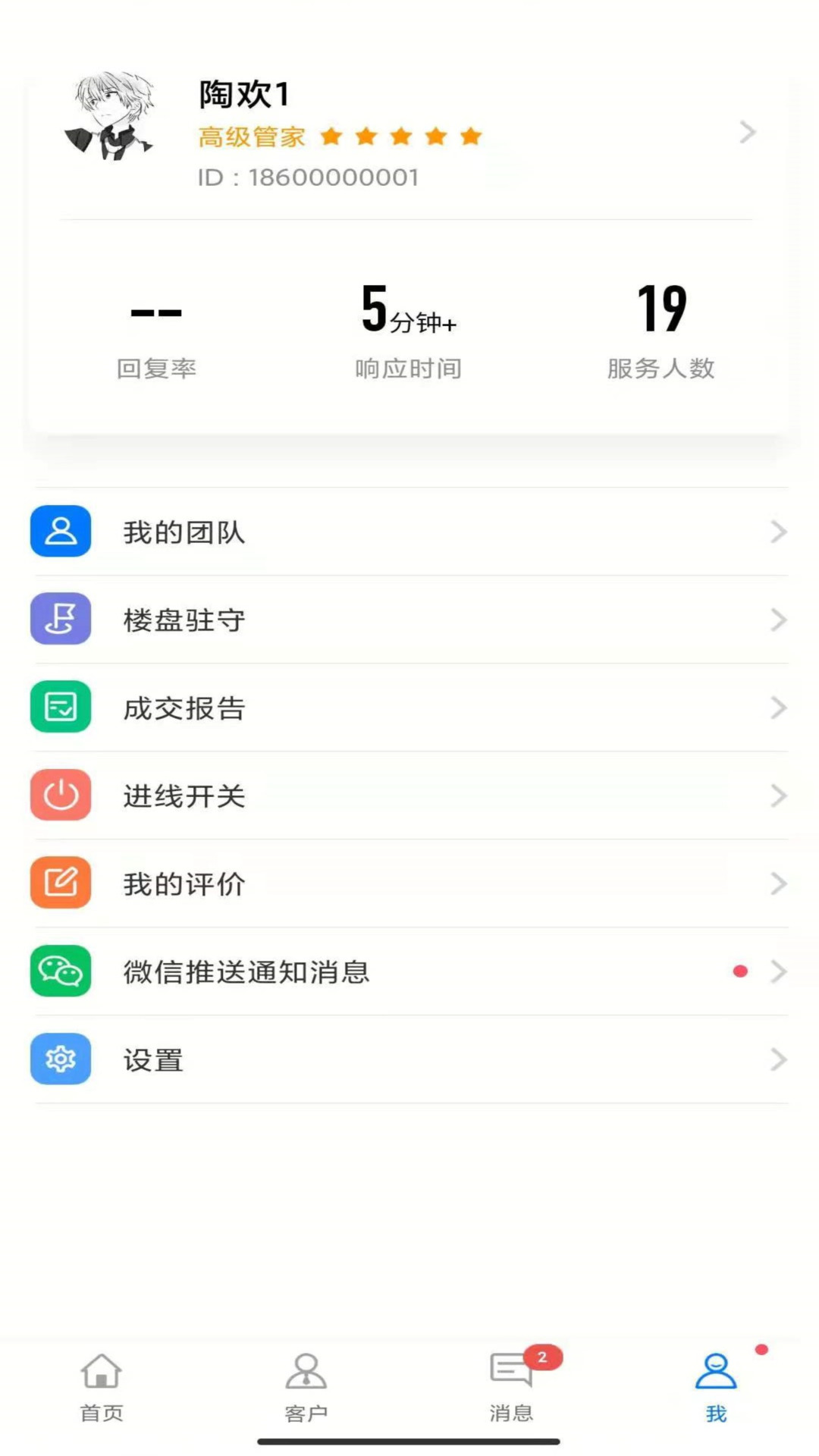Switch to the 首页 tab
This screenshot has width=819, height=1456.
102,1388
